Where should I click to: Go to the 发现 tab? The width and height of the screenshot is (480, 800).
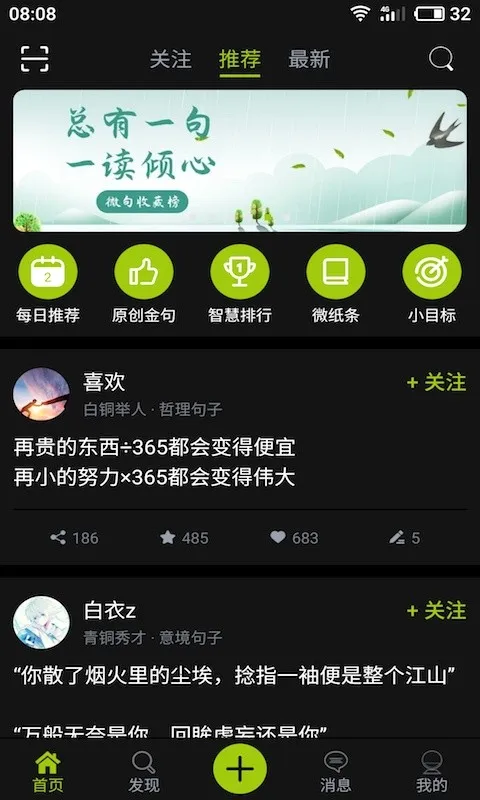coord(144,771)
